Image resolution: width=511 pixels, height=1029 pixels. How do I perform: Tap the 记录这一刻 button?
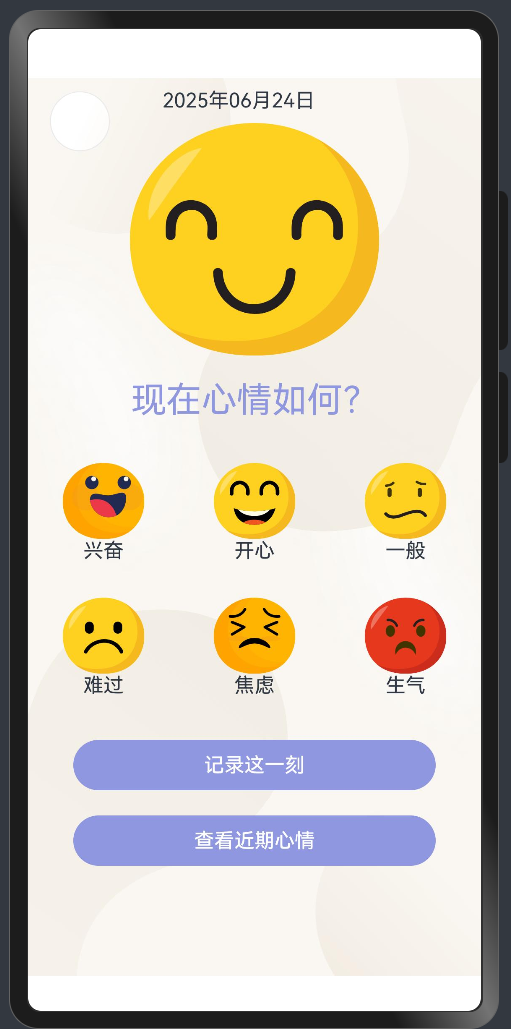coord(255,765)
